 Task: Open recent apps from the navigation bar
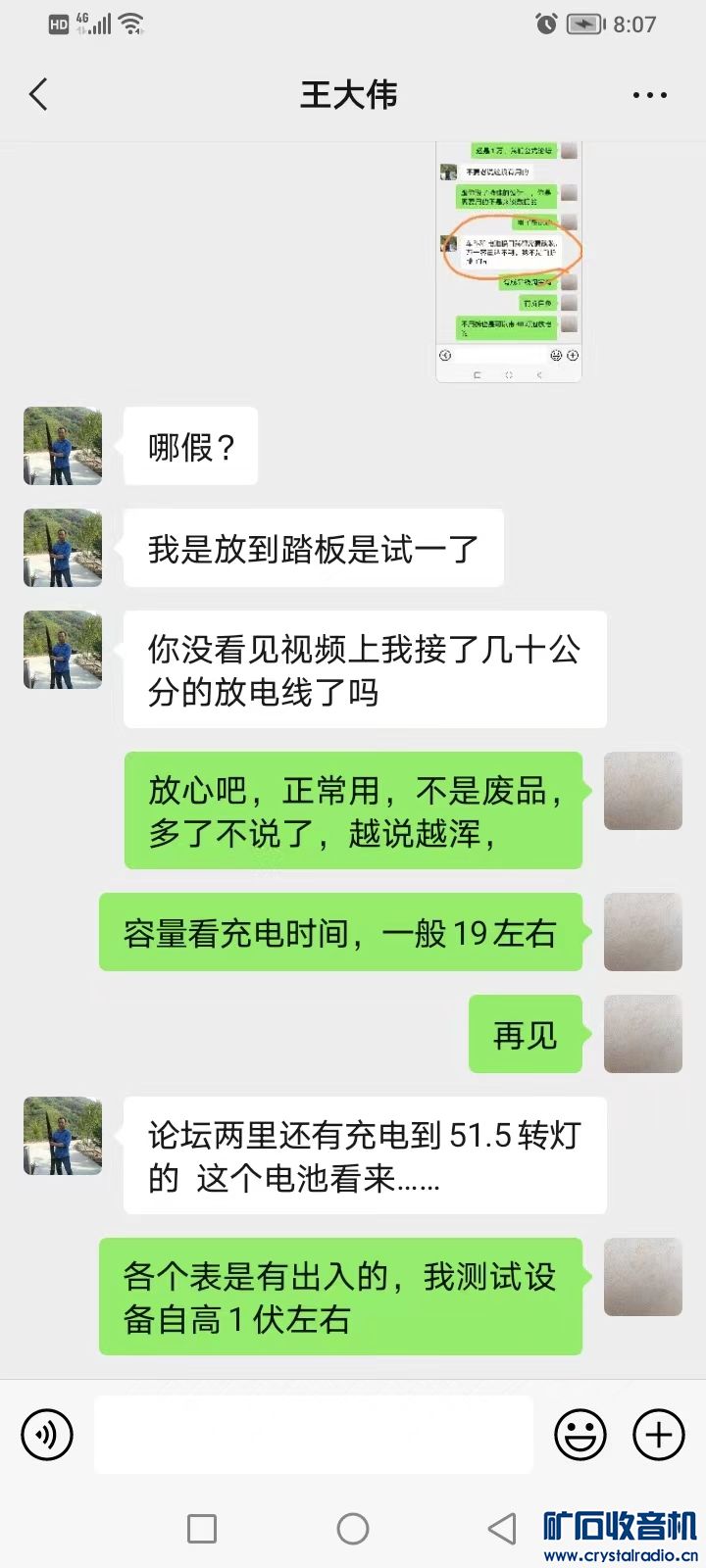[202, 1529]
